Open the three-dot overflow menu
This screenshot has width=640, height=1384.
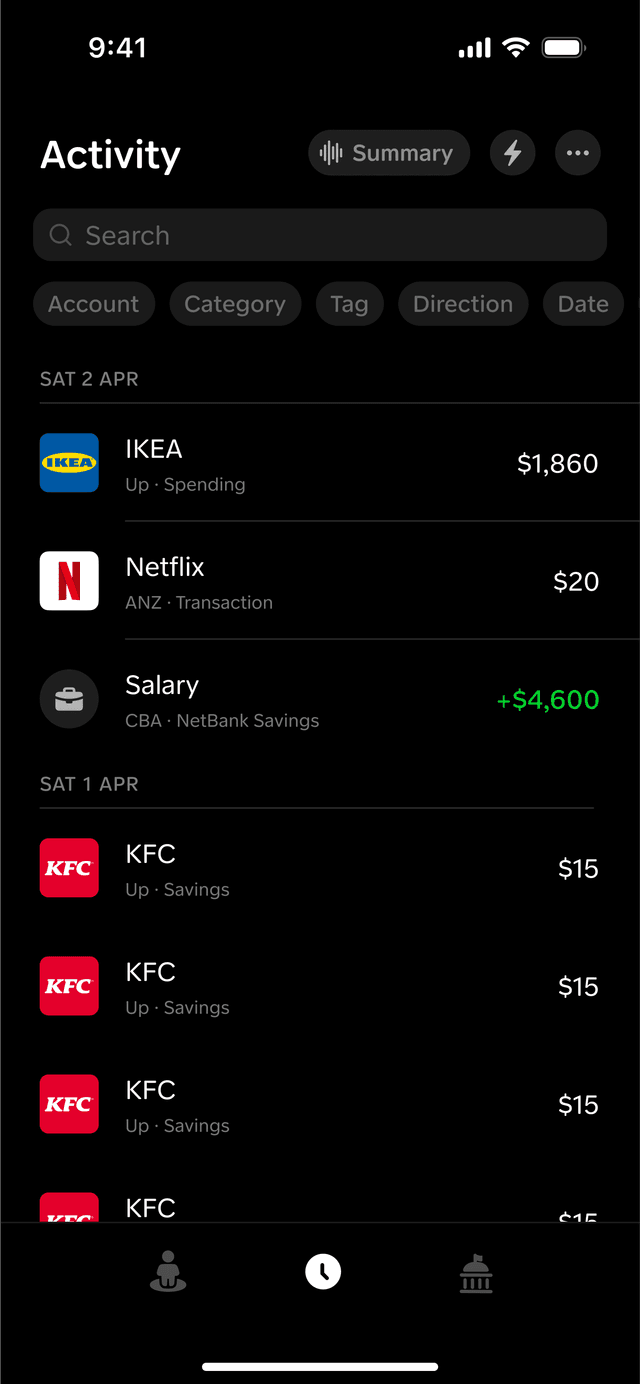tap(577, 153)
